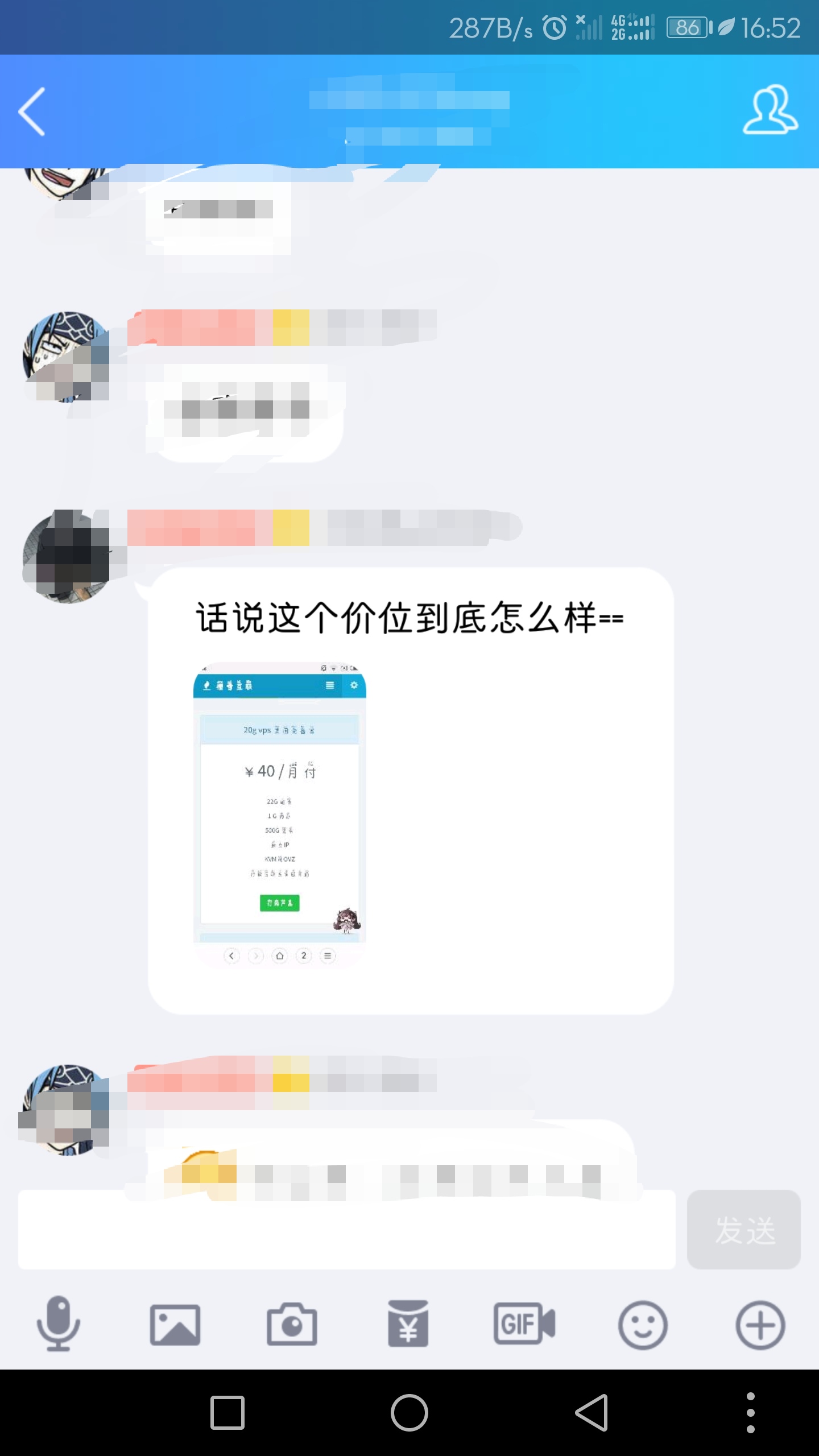819x1456 pixels.
Task: Focus the message text input box
Action: point(346,1230)
